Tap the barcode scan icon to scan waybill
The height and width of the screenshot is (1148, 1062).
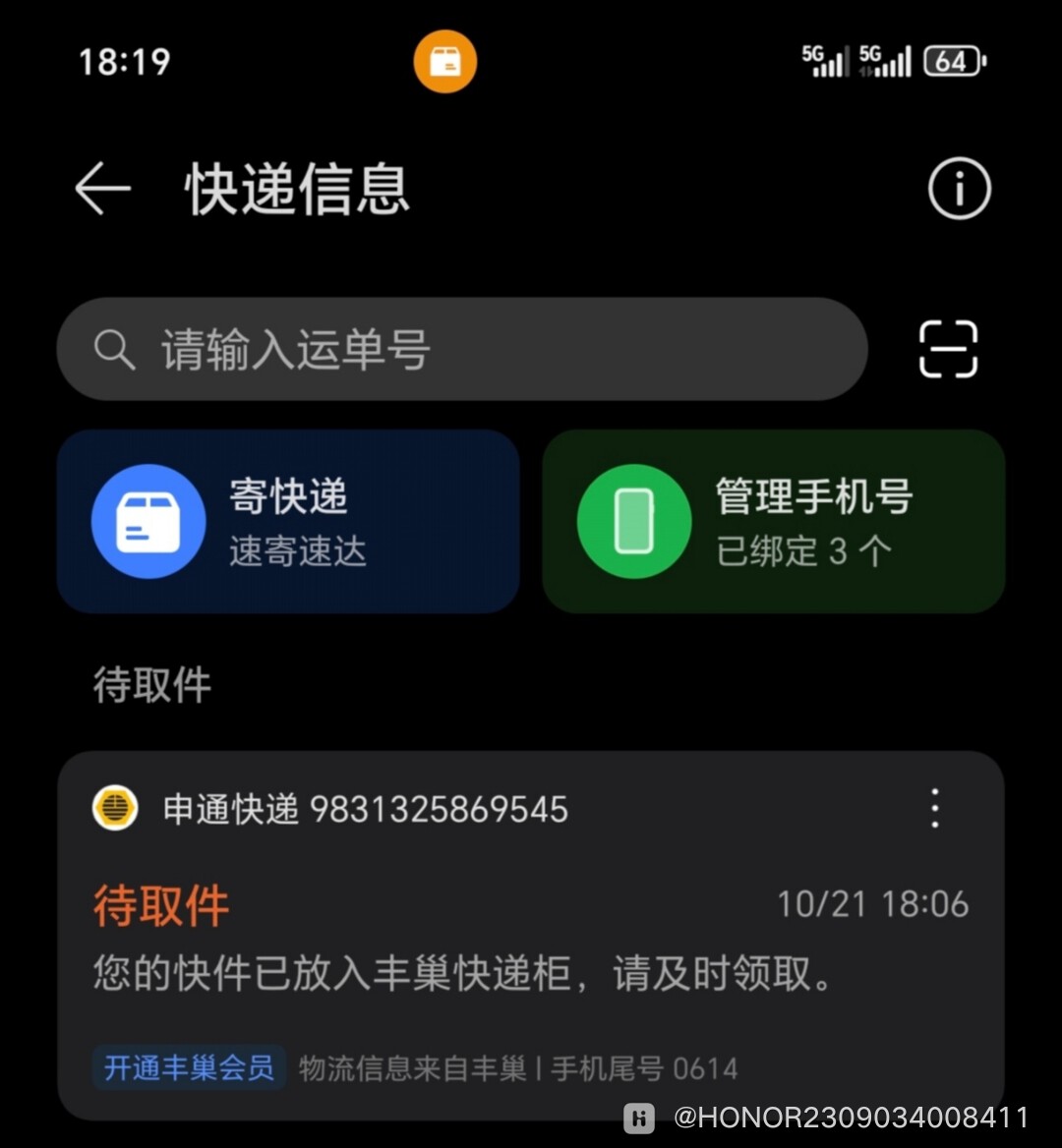pyautogui.click(x=946, y=349)
